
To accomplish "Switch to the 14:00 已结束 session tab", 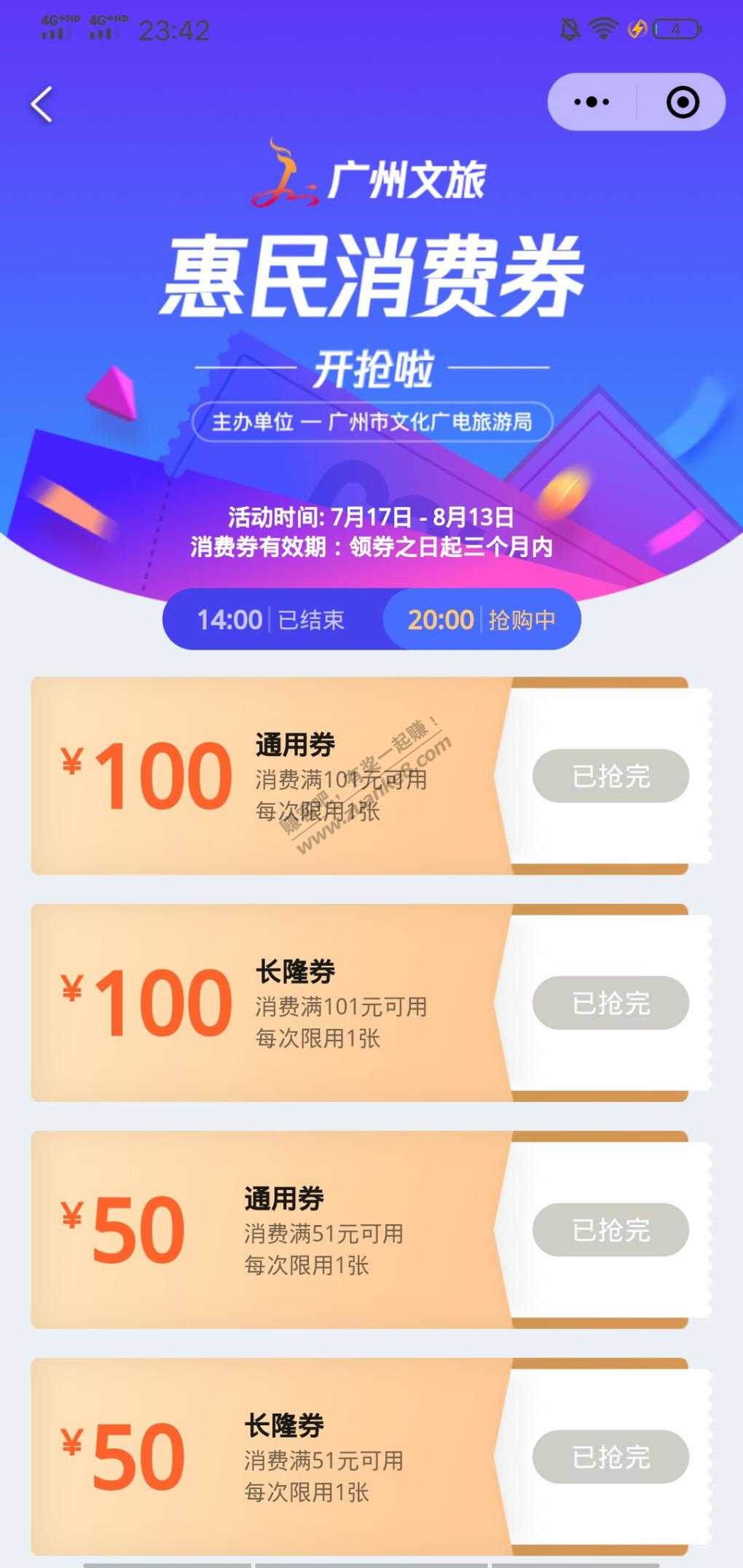I will 271,620.
